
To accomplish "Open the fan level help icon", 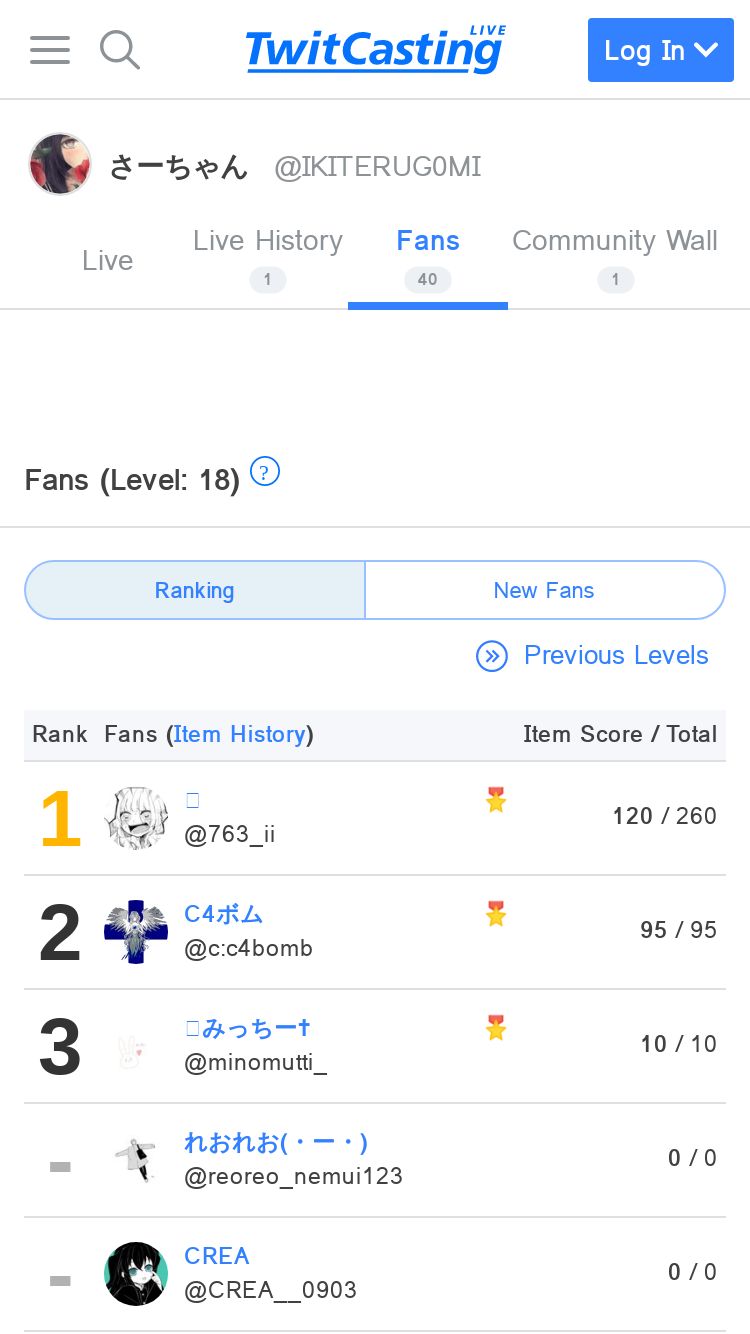I will point(265,471).
